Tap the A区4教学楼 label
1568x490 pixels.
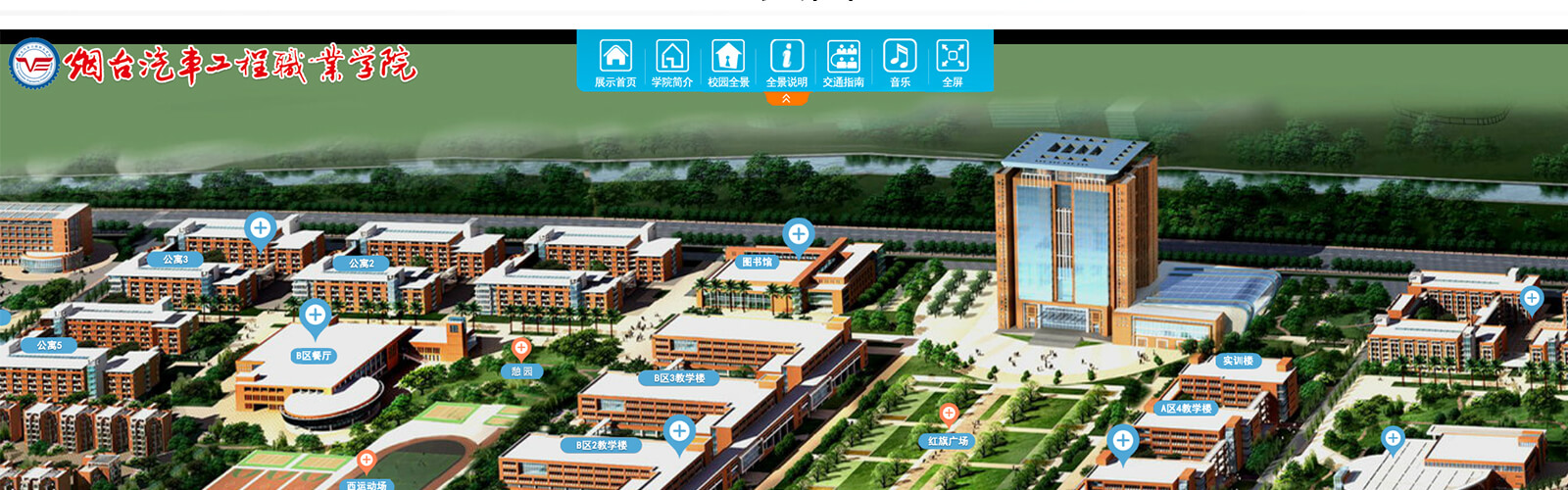tap(1186, 408)
